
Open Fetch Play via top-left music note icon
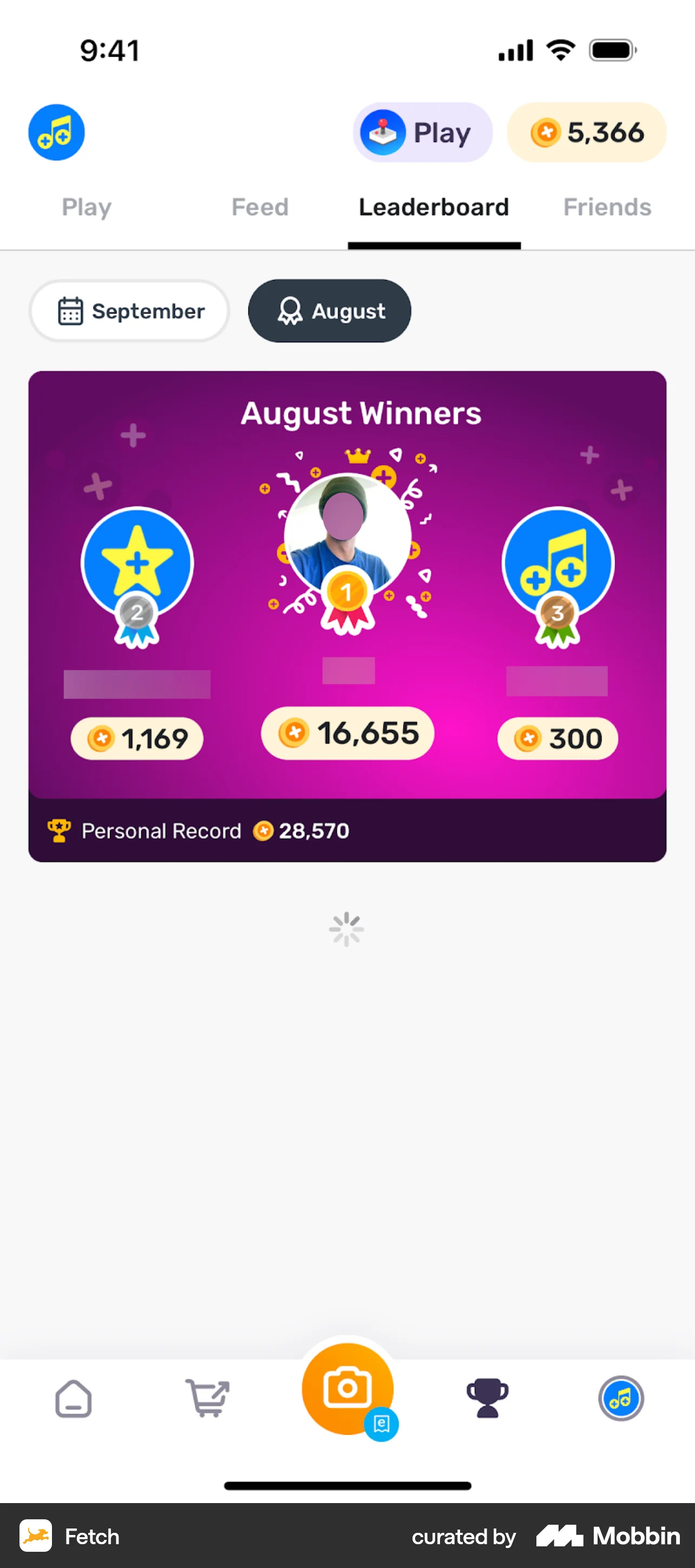pos(56,133)
